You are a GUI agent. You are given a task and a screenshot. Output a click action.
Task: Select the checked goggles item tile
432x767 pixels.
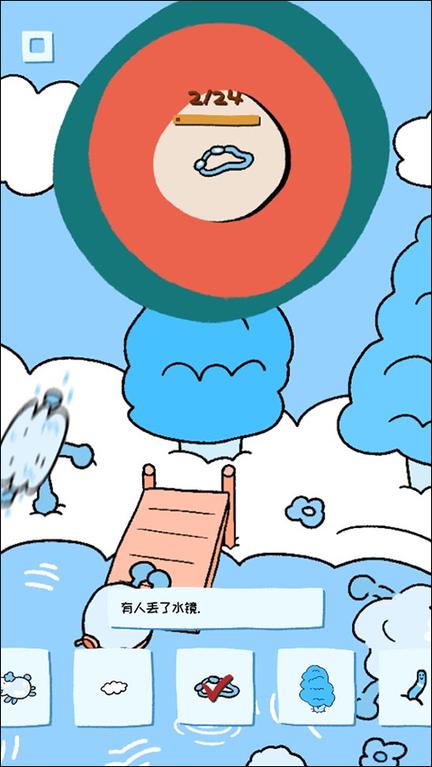[215, 686]
